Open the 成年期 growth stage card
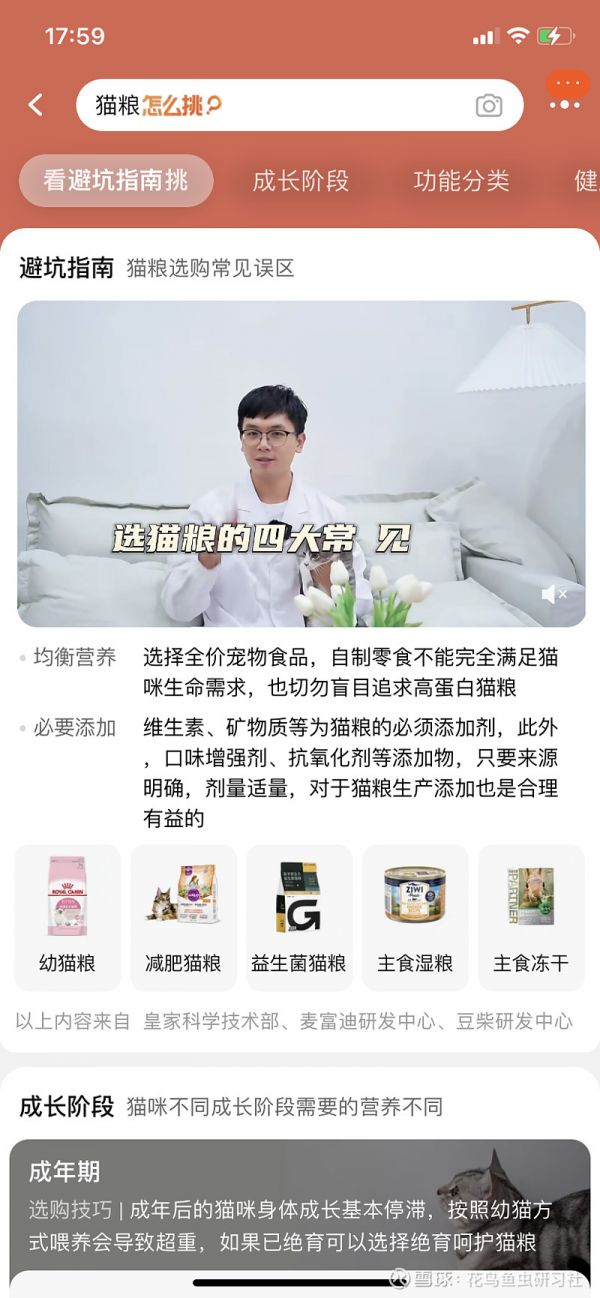Screen dimensions: 600x1298 point(300,1205)
